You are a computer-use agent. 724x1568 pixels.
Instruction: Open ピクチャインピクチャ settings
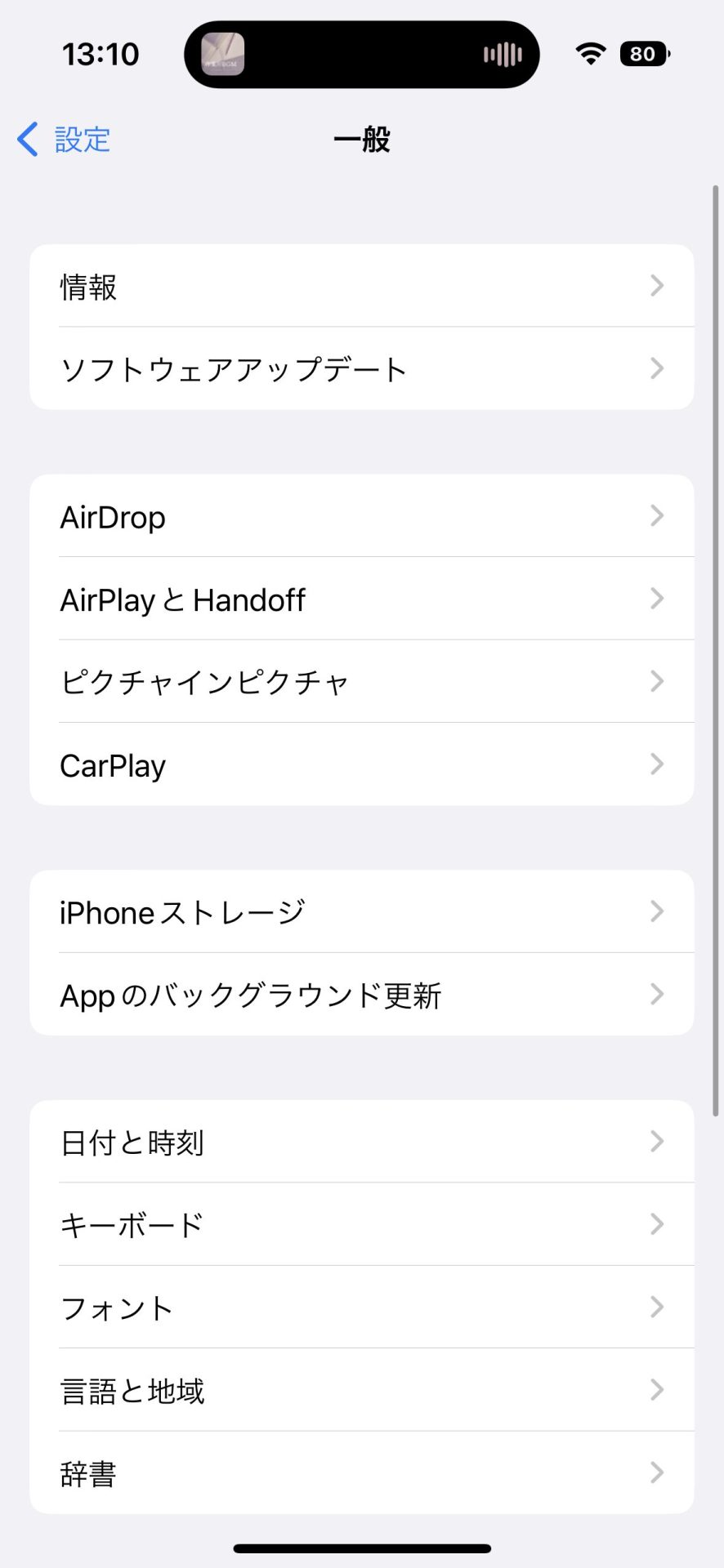362,682
